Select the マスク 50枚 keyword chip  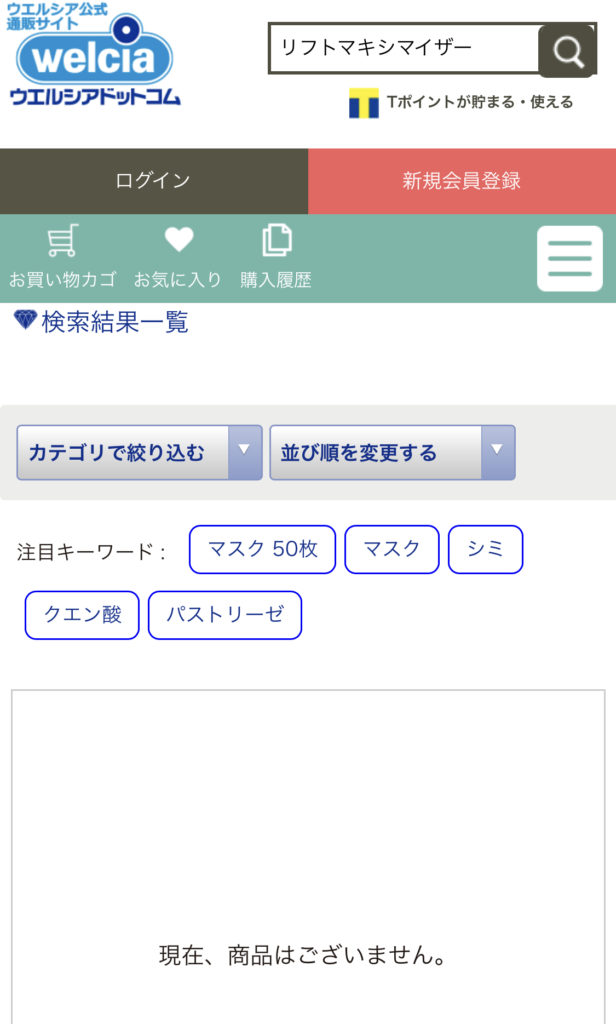[x=263, y=549]
